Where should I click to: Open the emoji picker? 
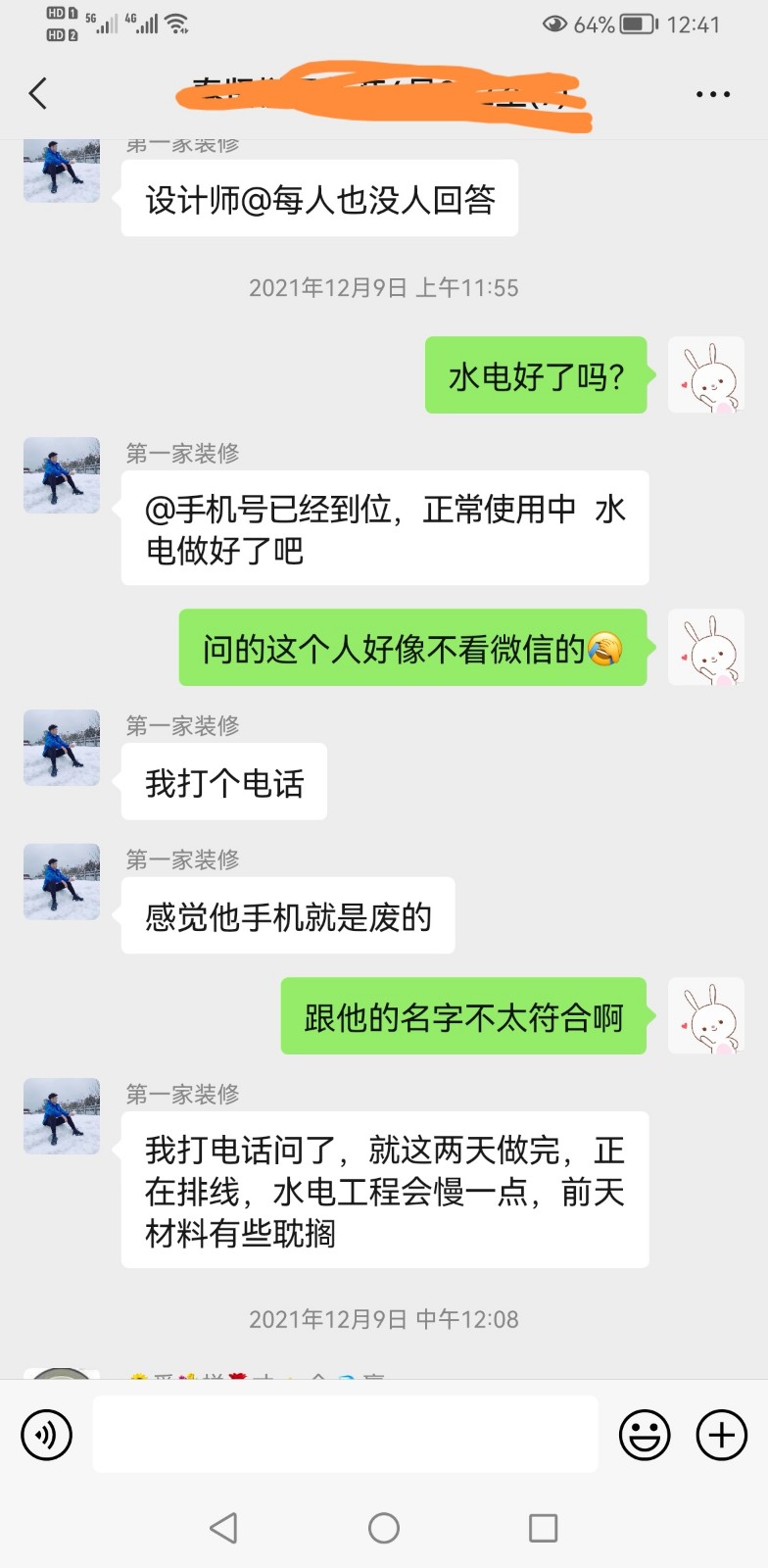pos(645,1435)
